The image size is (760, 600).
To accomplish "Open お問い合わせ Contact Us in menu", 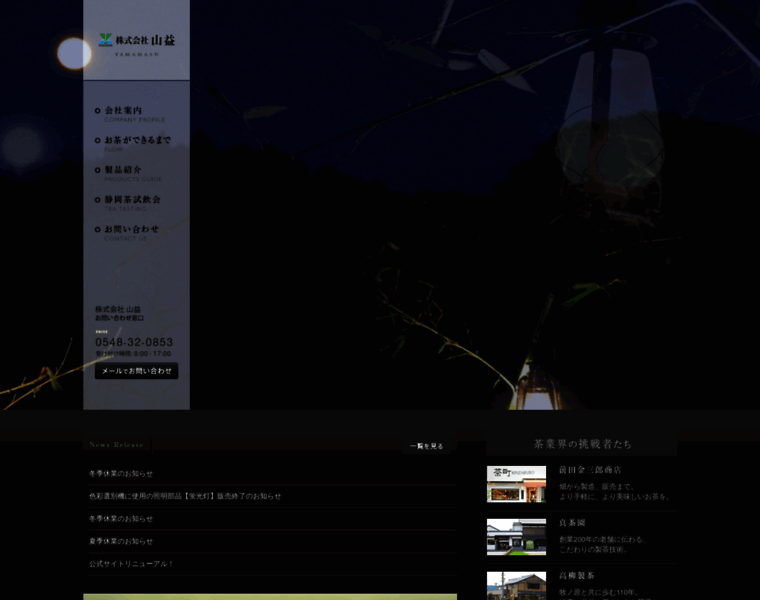I will click(x=131, y=231).
